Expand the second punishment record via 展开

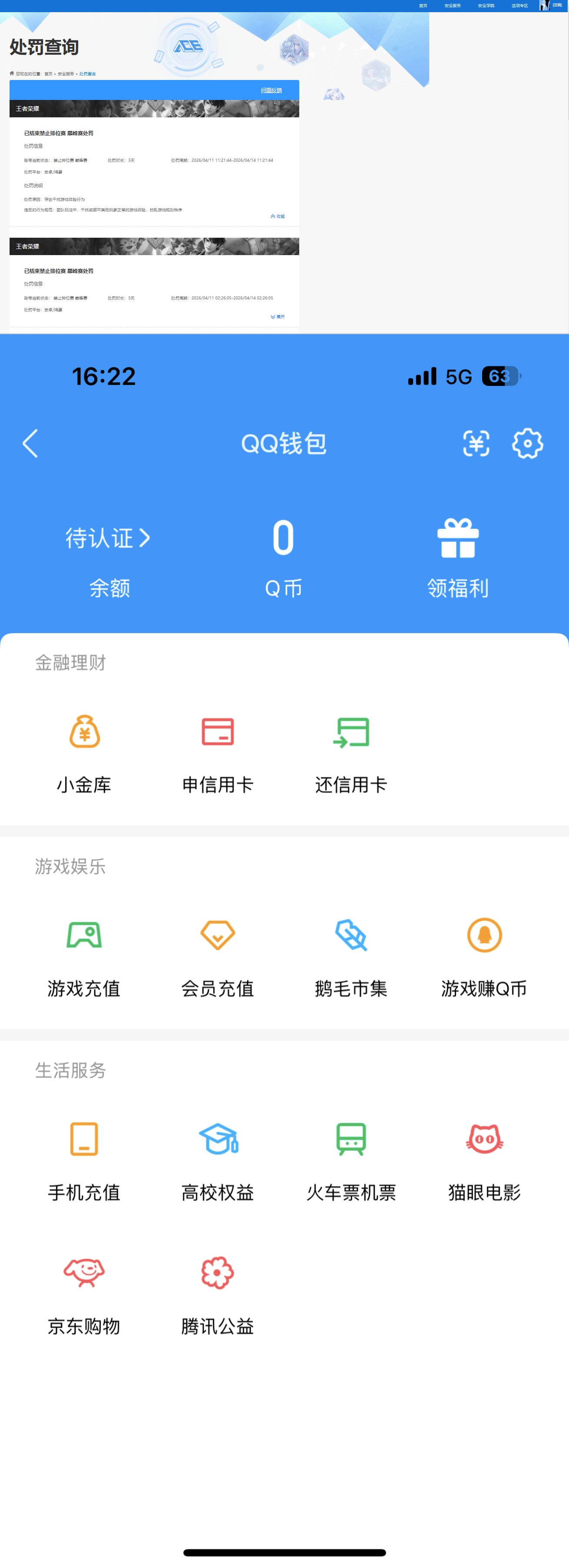278,316
